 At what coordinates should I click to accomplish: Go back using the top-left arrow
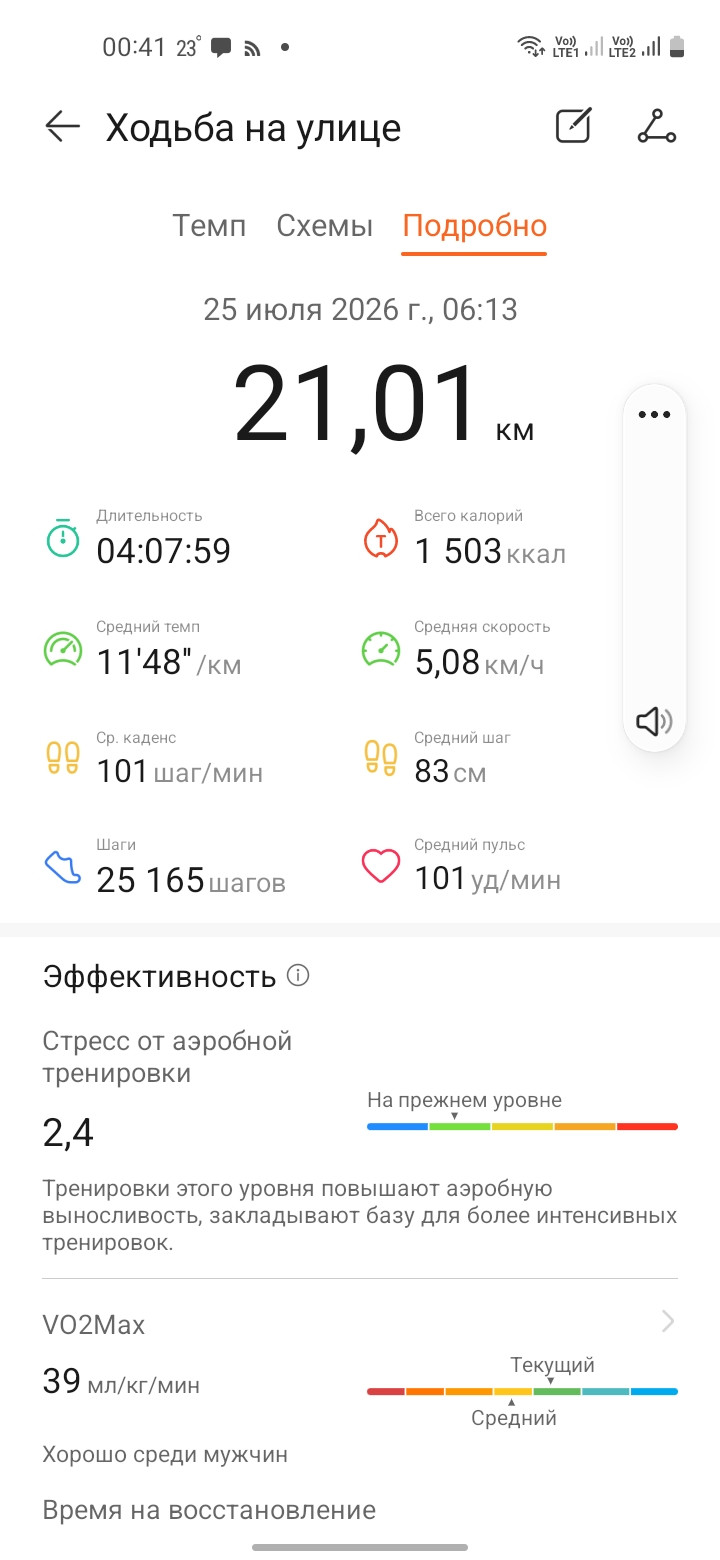click(62, 127)
